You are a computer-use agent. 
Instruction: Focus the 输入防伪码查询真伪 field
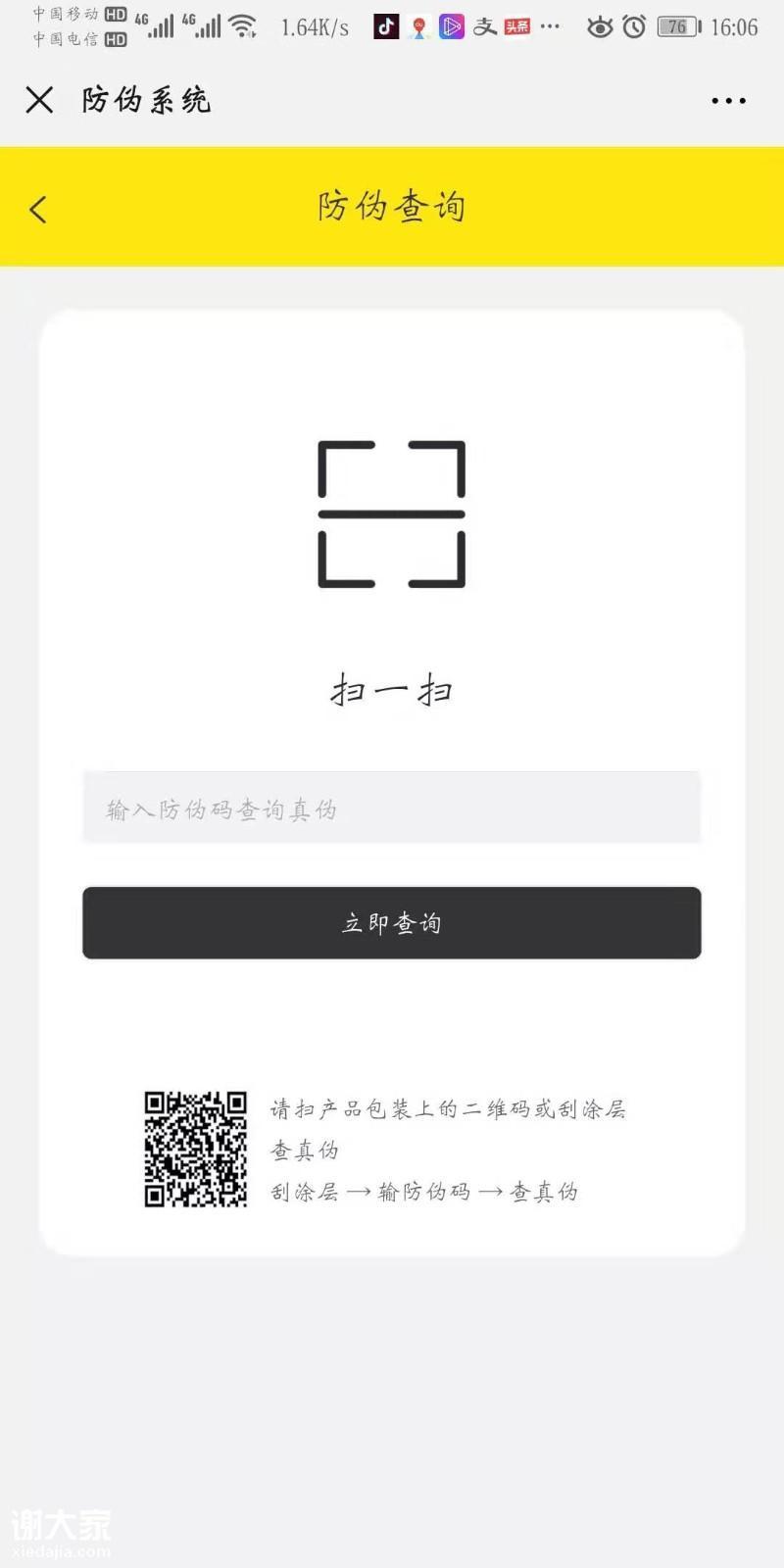pos(391,808)
